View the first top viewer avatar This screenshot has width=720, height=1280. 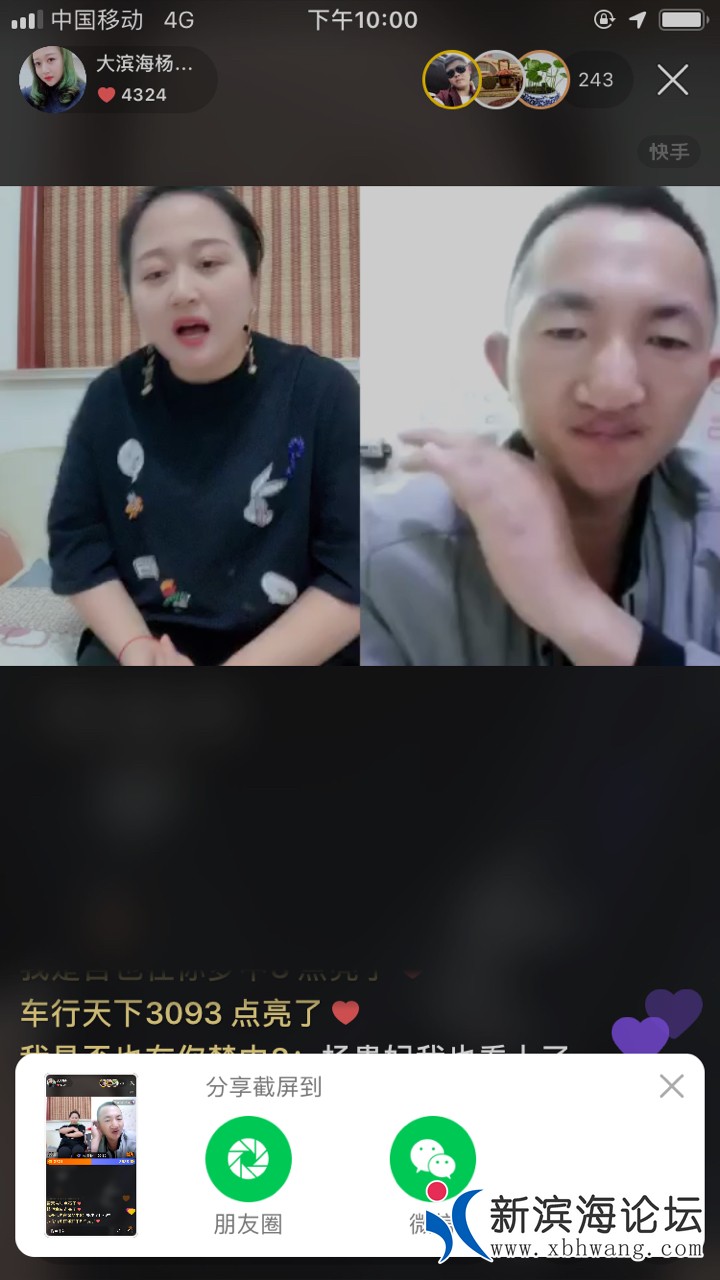[x=450, y=80]
